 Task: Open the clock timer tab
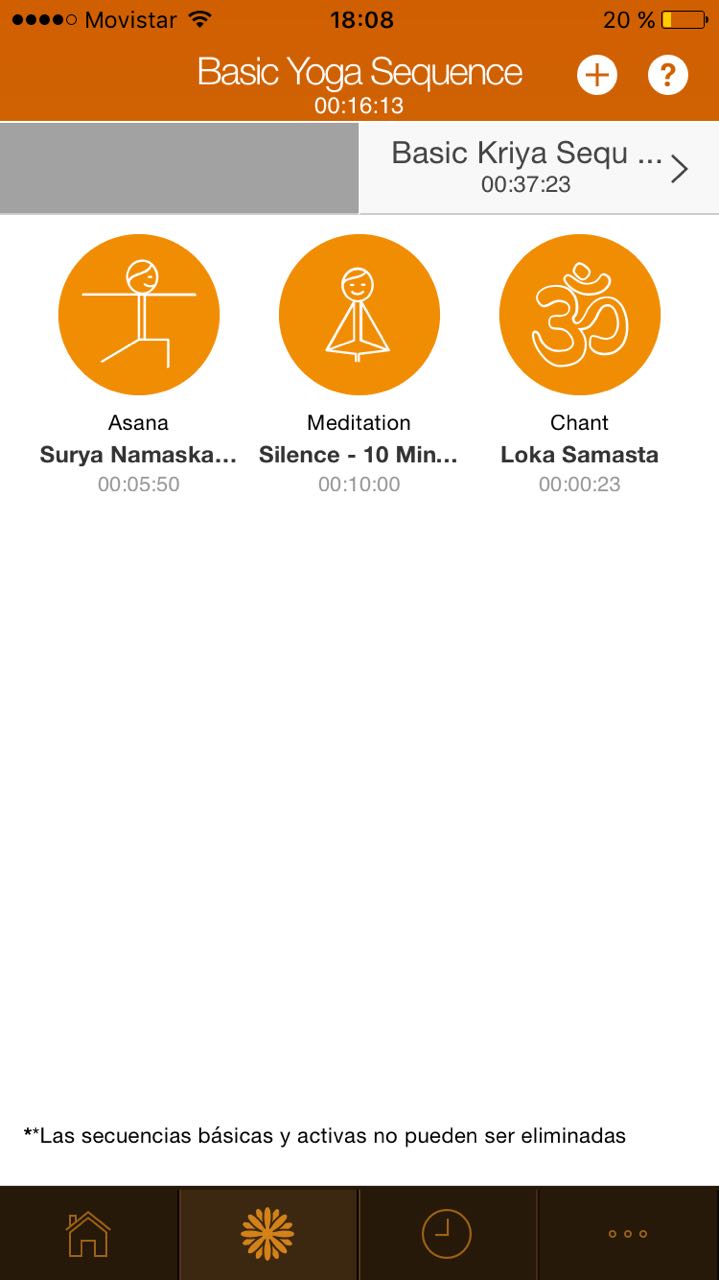[447, 1233]
